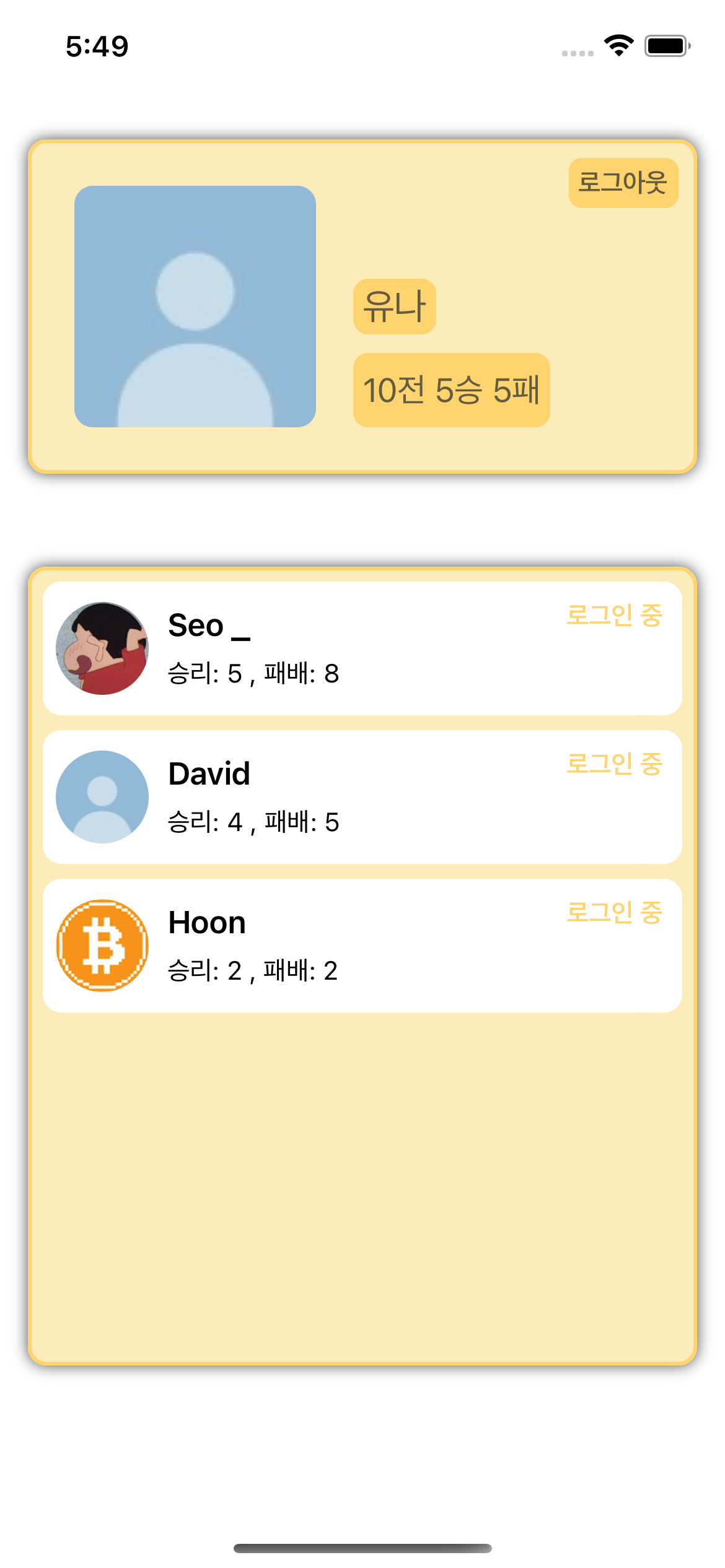Open the 유나 name badge

(394, 305)
